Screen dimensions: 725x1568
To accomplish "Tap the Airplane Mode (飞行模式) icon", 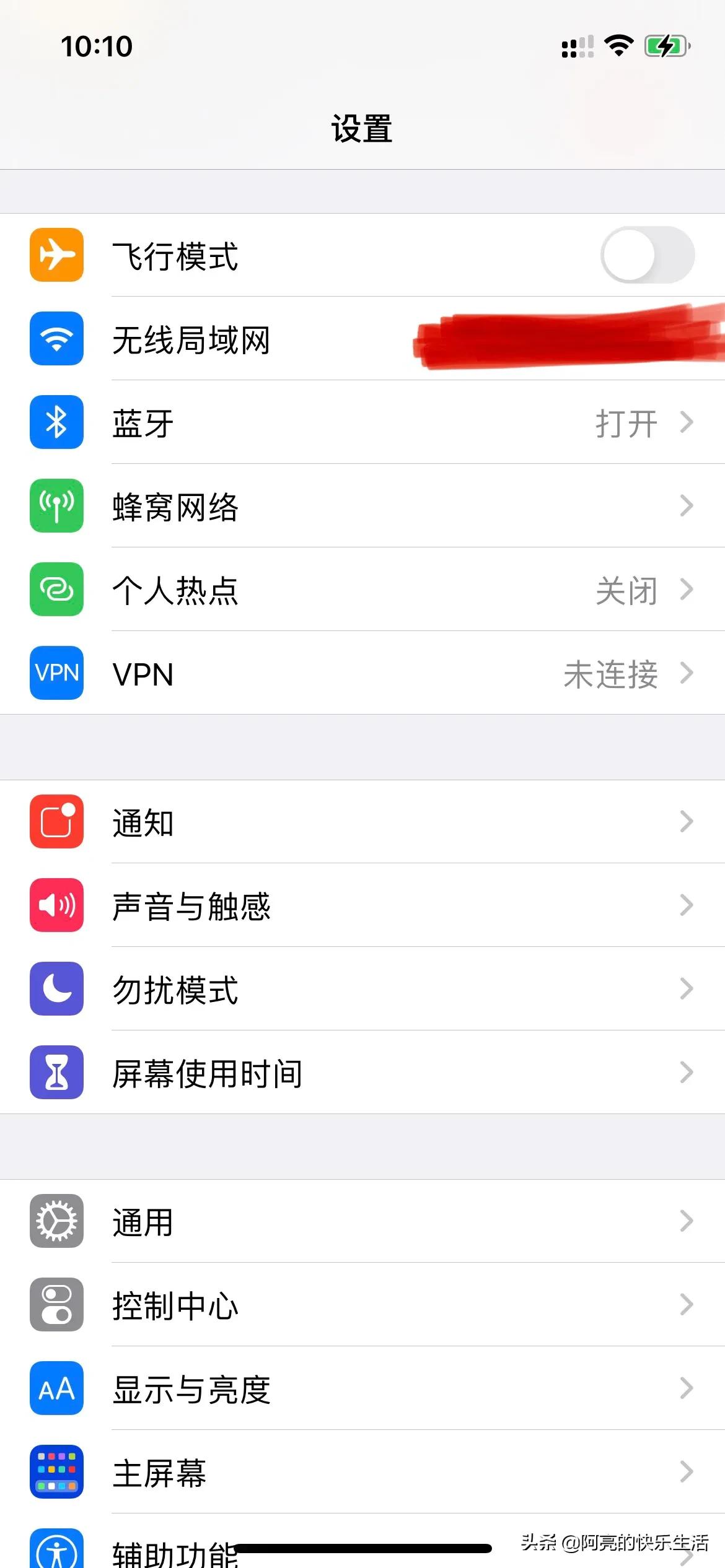I will point(56,256).
